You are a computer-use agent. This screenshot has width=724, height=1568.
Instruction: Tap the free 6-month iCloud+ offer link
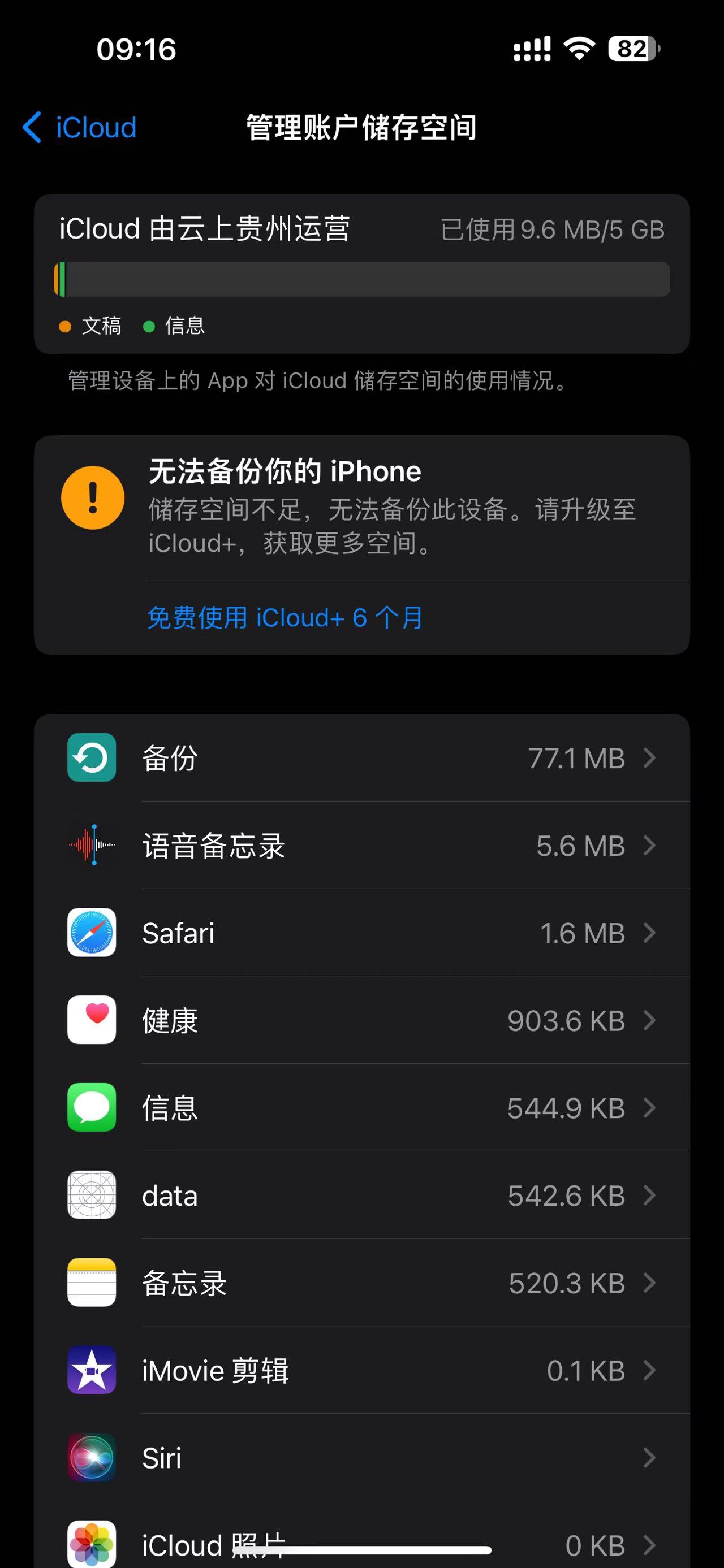pyautogui.click(x=285, y=617)
